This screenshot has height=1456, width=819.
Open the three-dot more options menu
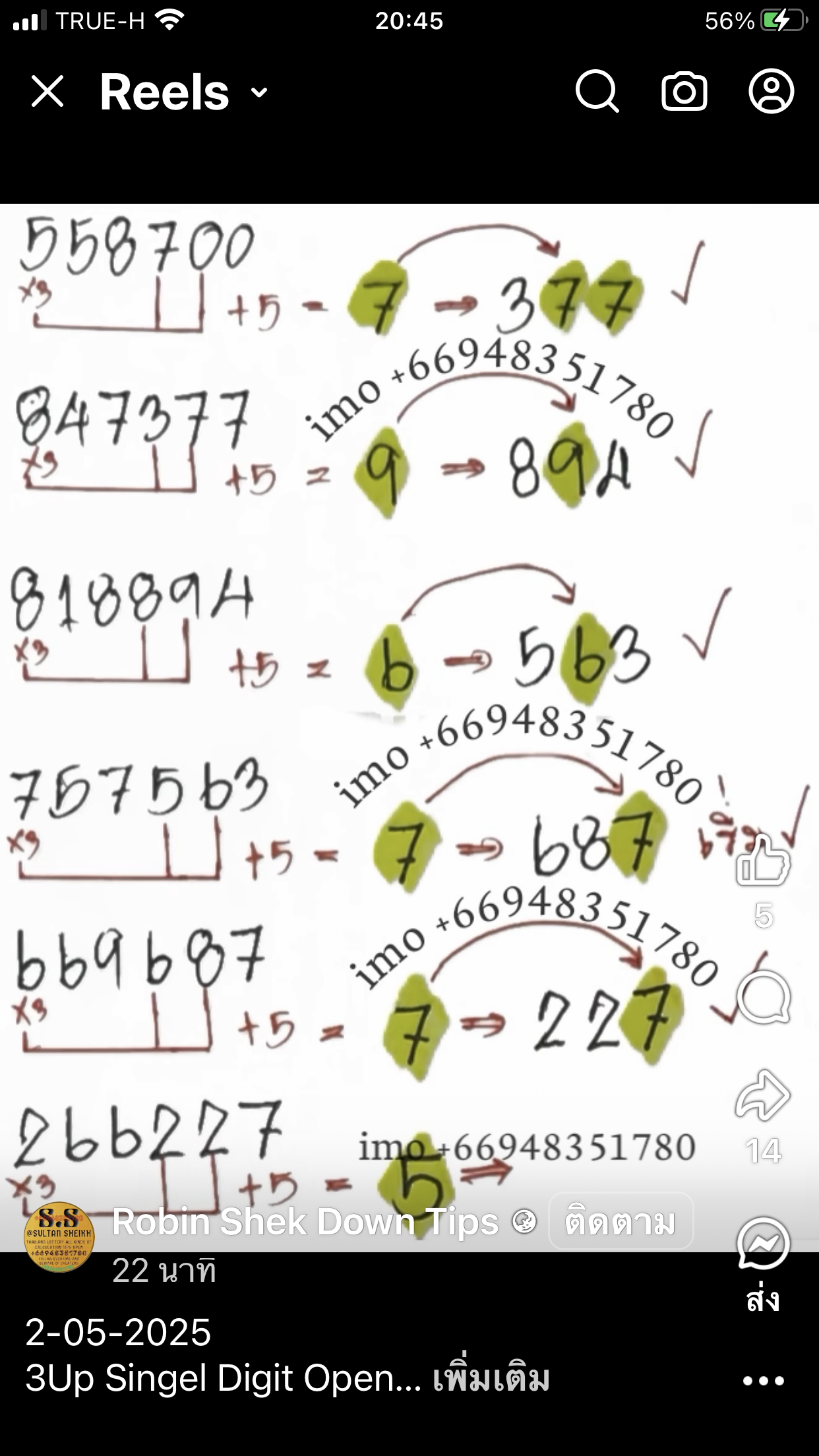(764, 1380)
